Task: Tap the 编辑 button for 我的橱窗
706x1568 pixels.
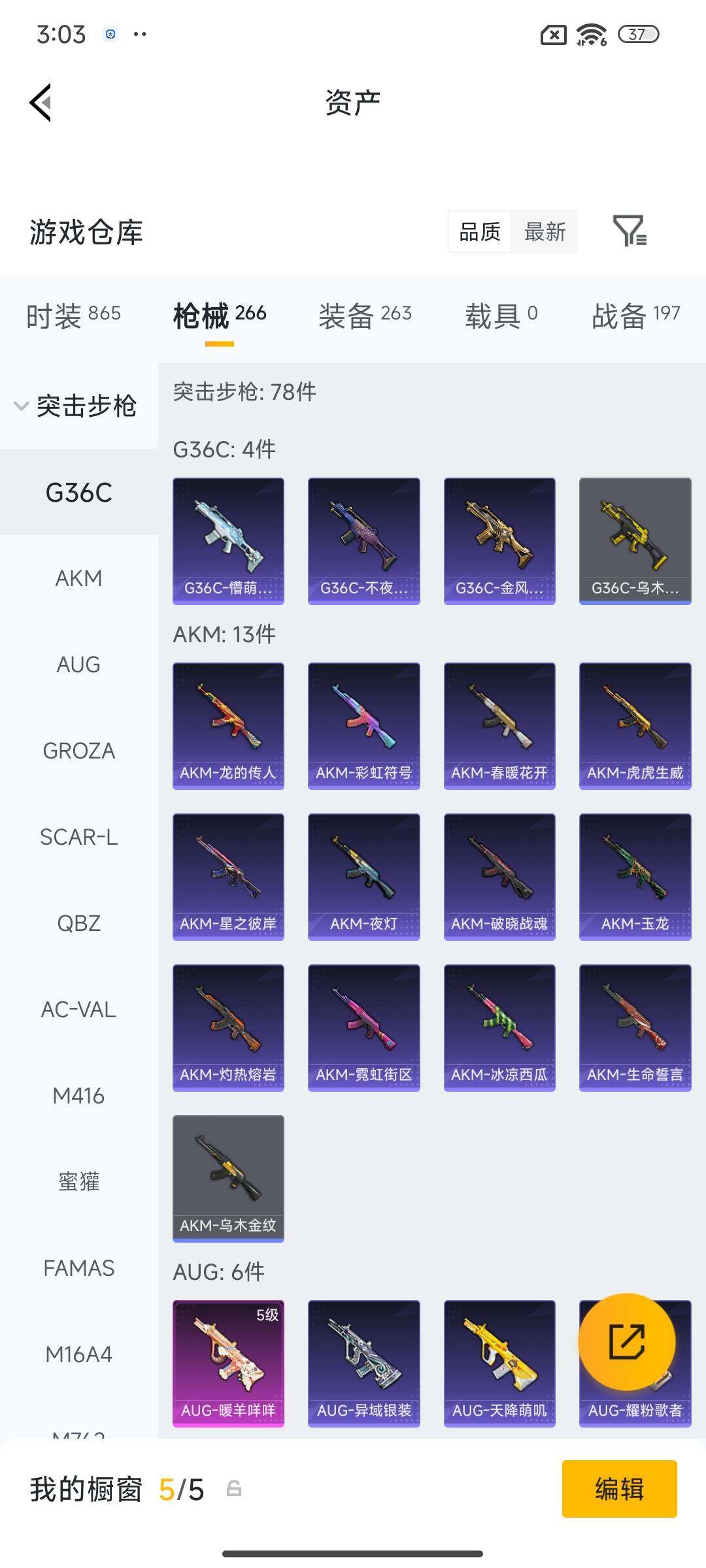Action: click(619, 1489)
